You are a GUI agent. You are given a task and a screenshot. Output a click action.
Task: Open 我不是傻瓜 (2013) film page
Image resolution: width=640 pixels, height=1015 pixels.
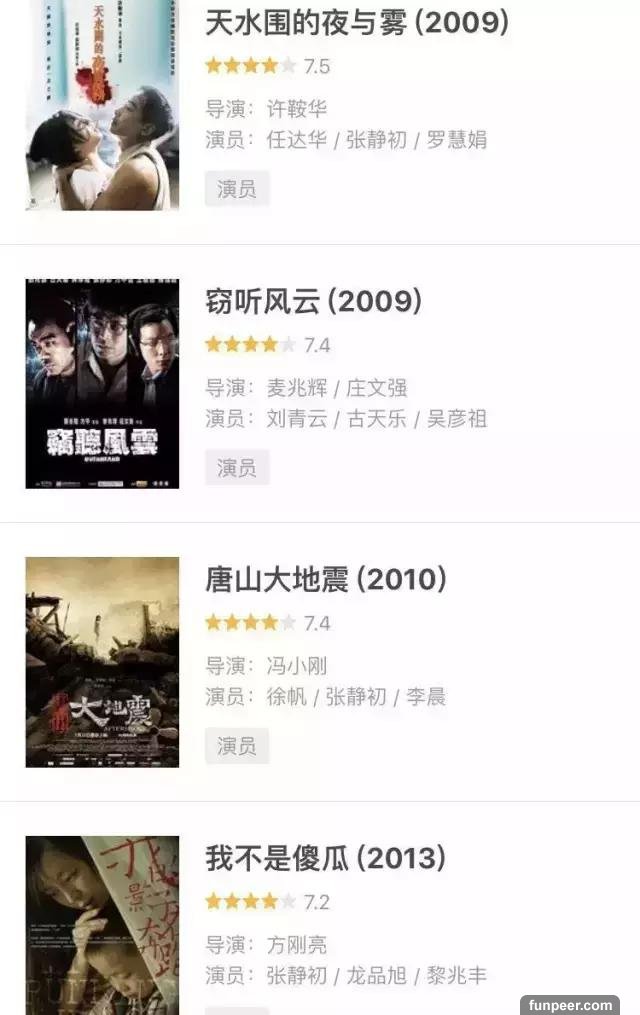pyautogui.click(x=325, y=858)
